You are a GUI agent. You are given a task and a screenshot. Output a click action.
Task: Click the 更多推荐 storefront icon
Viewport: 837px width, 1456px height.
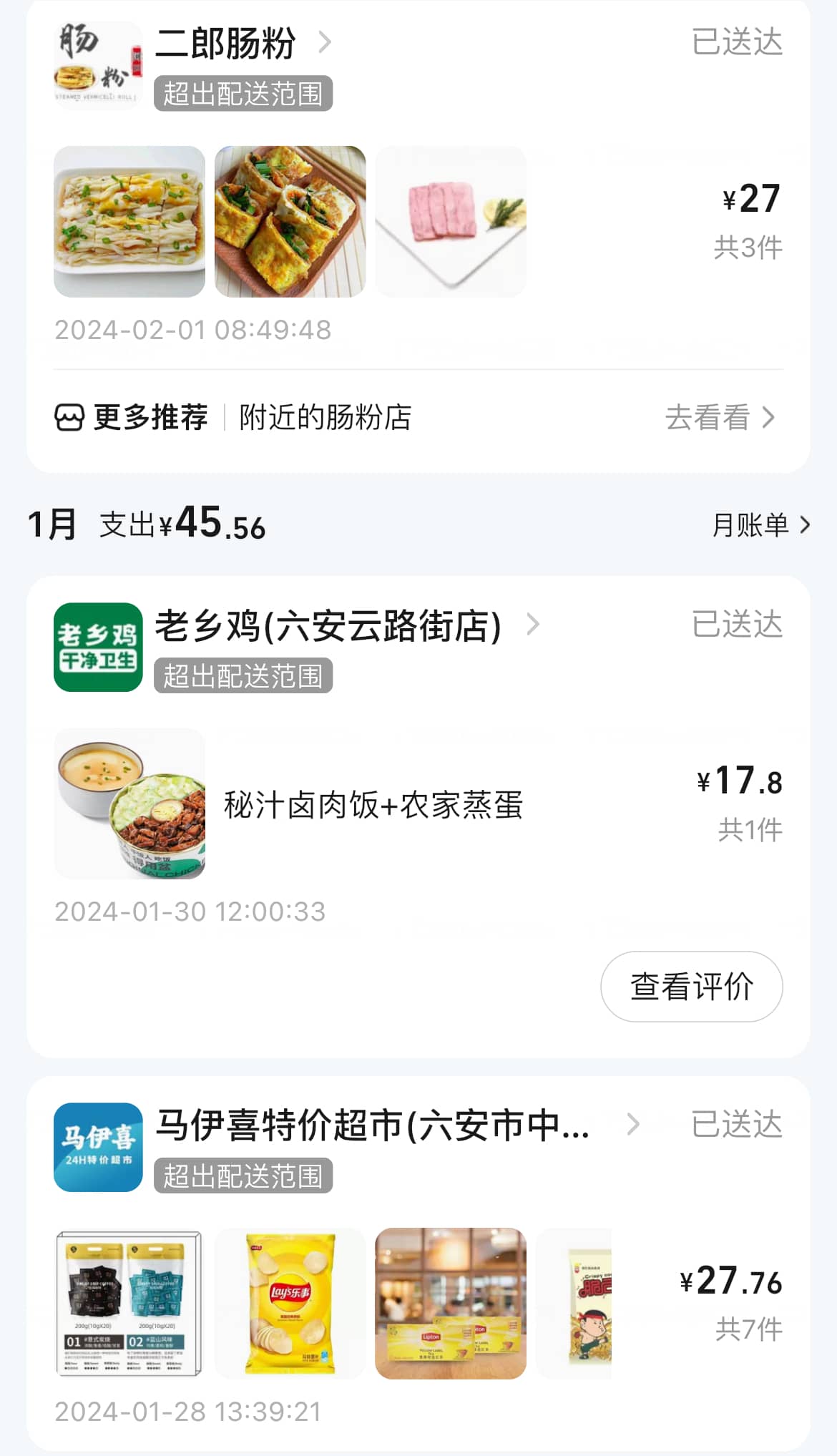[69, 417]
